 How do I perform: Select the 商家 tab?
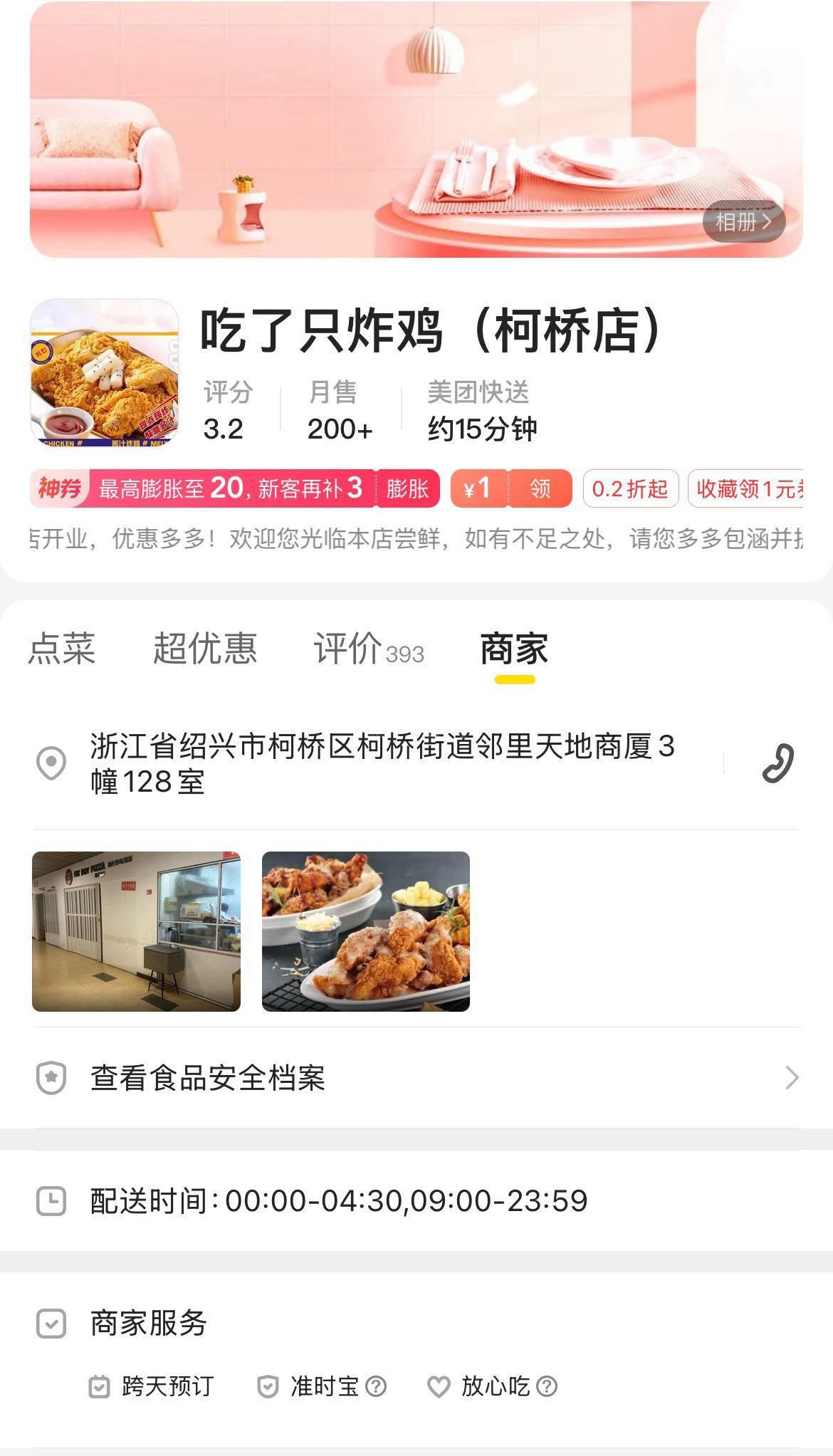click(514, 649)
